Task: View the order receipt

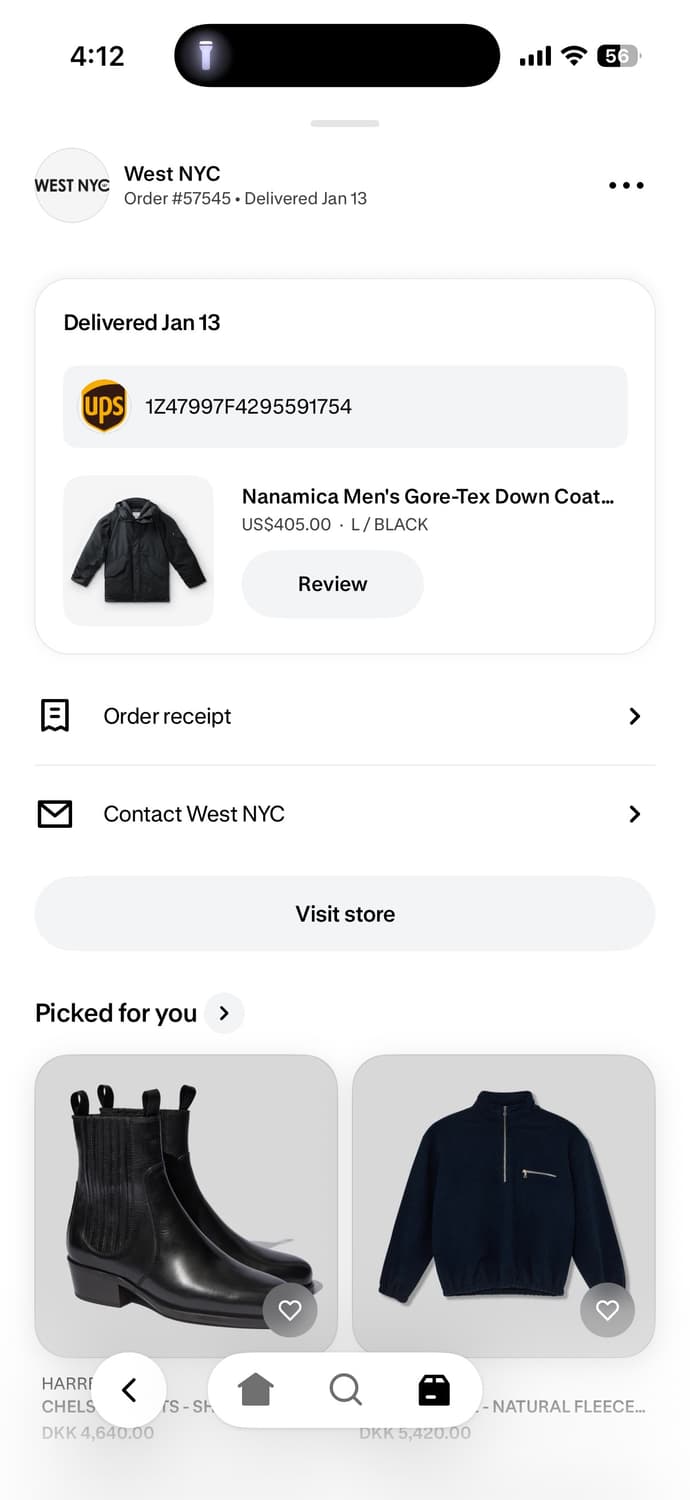Action: click(x=345, y=716)
